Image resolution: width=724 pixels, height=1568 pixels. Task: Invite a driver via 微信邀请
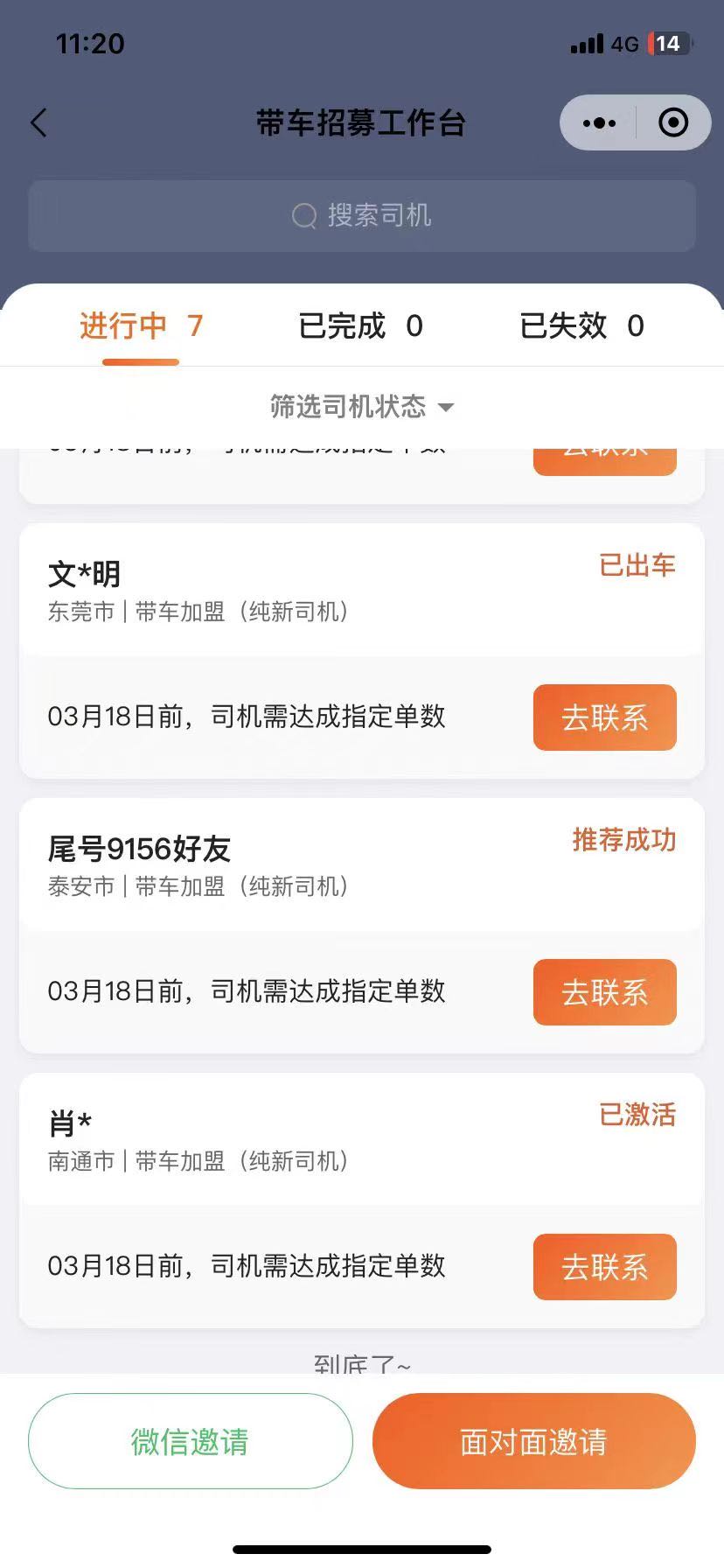click(191, 1441)
